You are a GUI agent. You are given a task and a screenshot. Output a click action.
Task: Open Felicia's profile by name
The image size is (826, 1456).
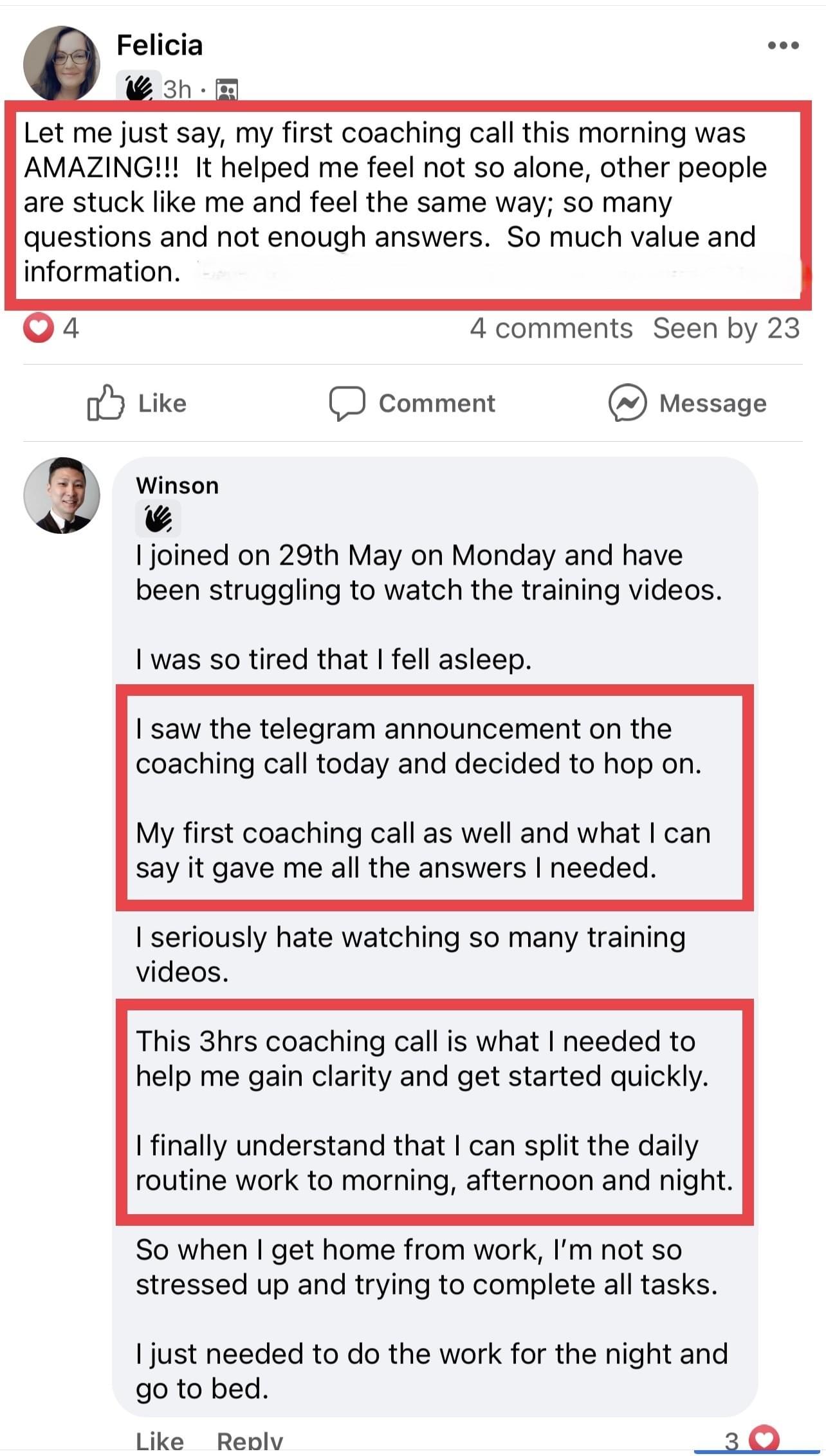pos(160,46)
